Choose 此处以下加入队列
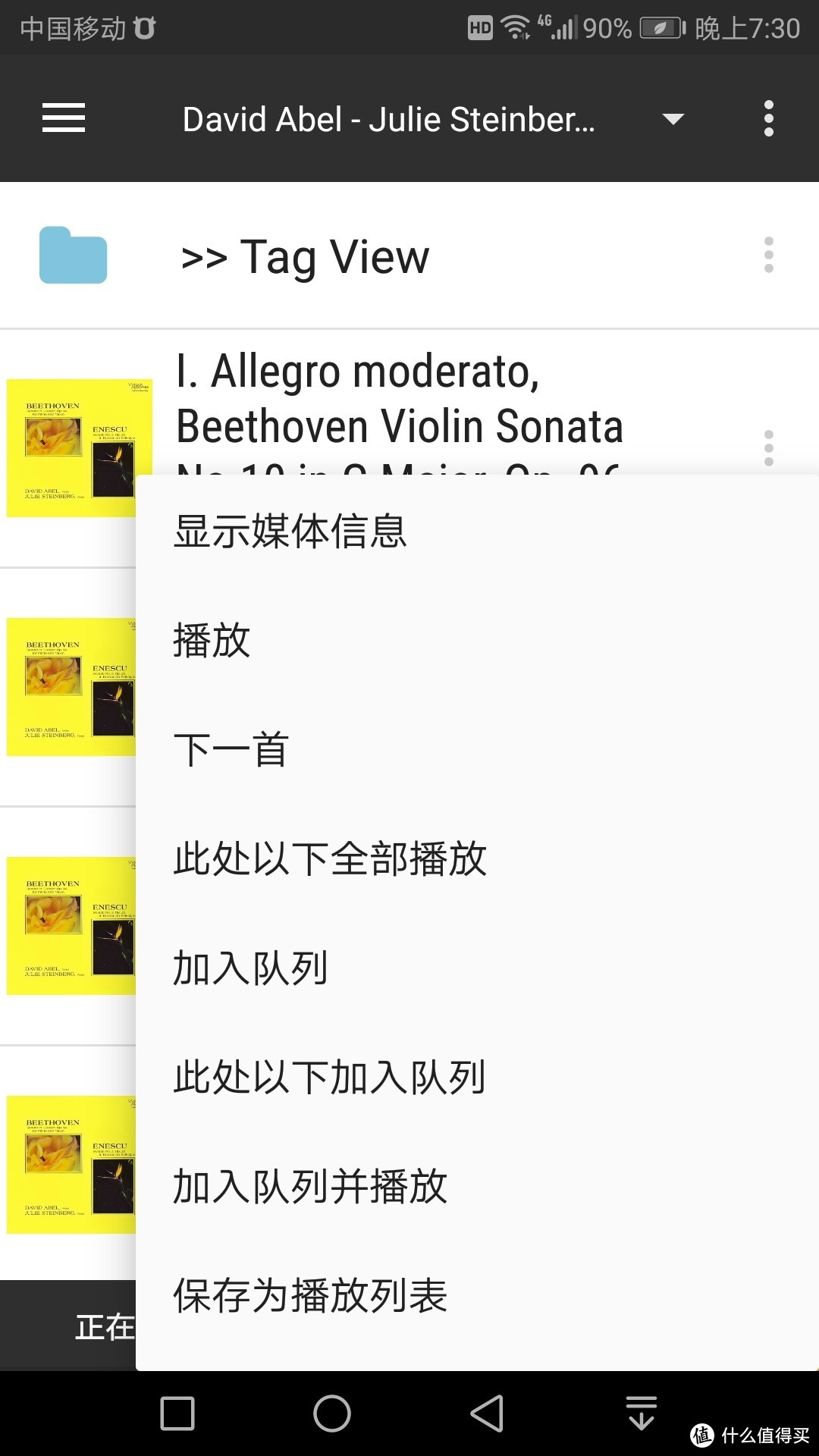Screen dimensions: 819x1456 [330, 1077]
